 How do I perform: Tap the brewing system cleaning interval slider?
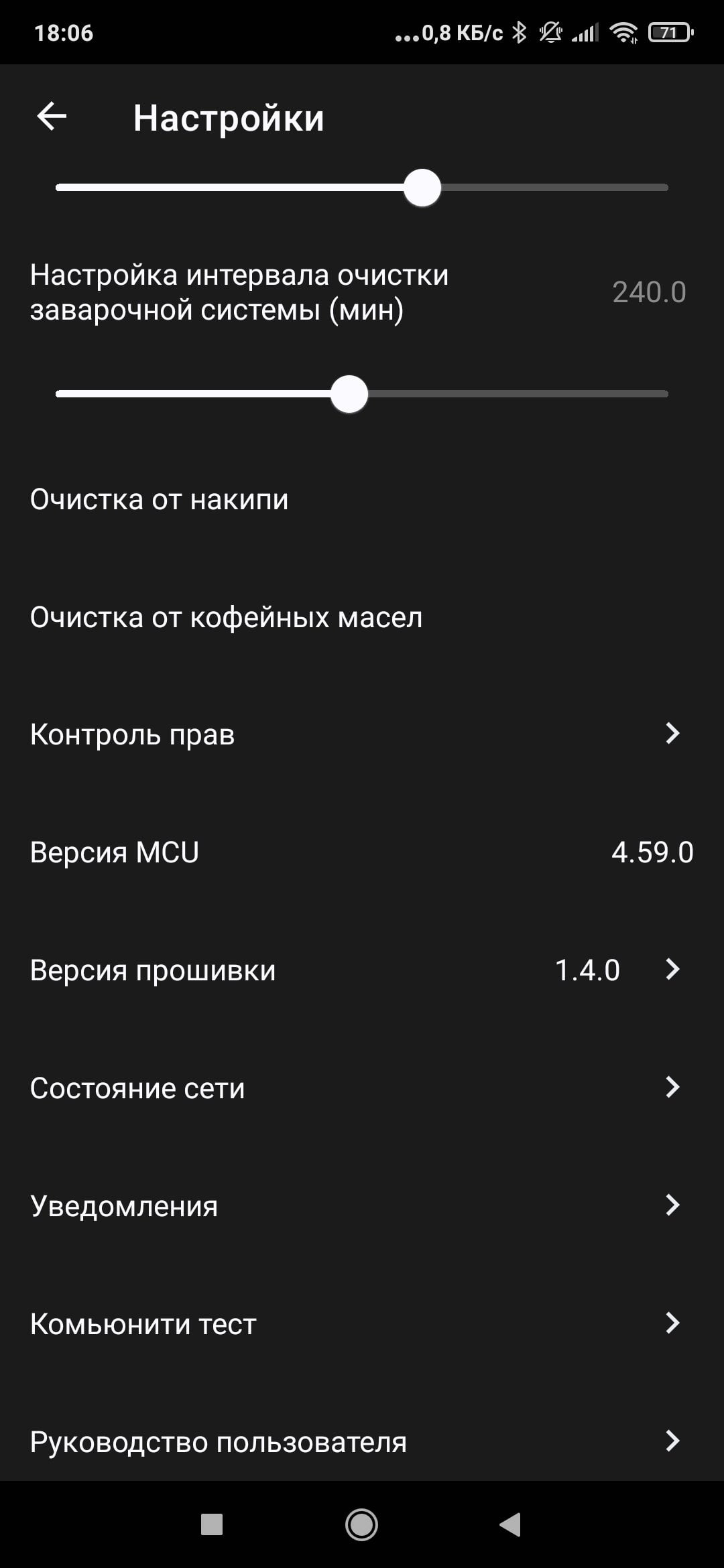click(362, 394)
